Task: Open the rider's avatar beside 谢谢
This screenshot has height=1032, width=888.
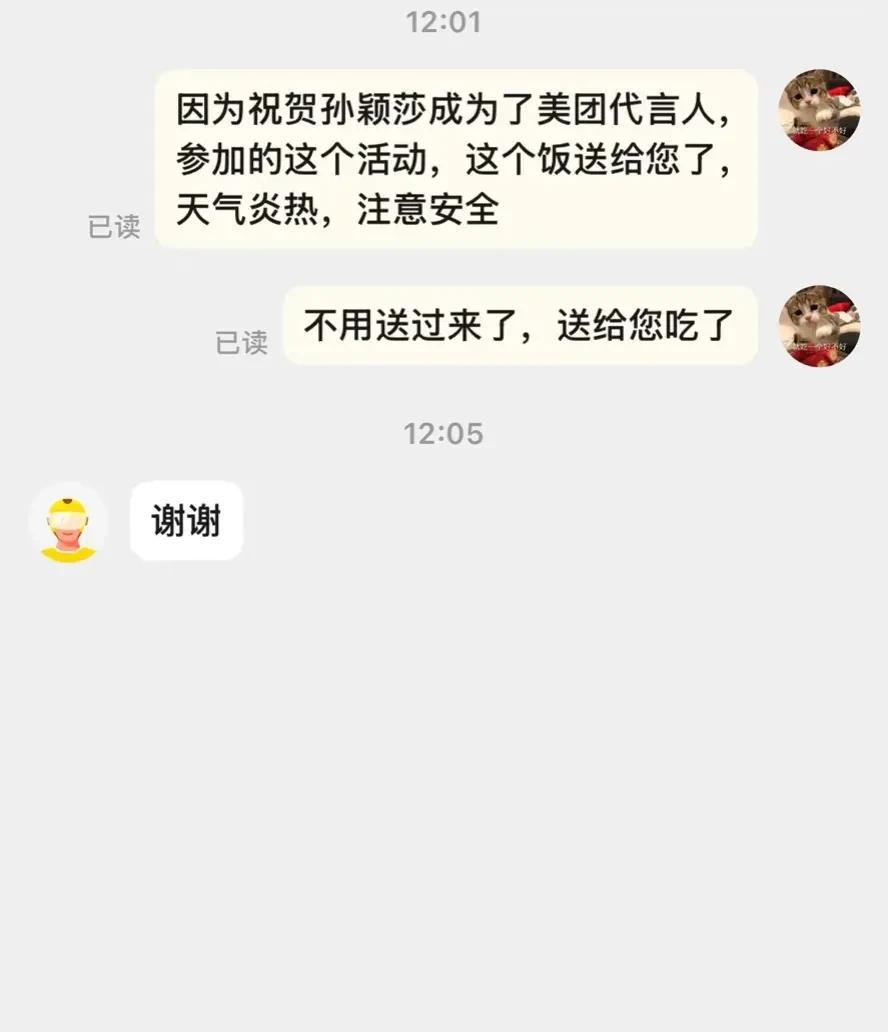Action: point(68,522)
